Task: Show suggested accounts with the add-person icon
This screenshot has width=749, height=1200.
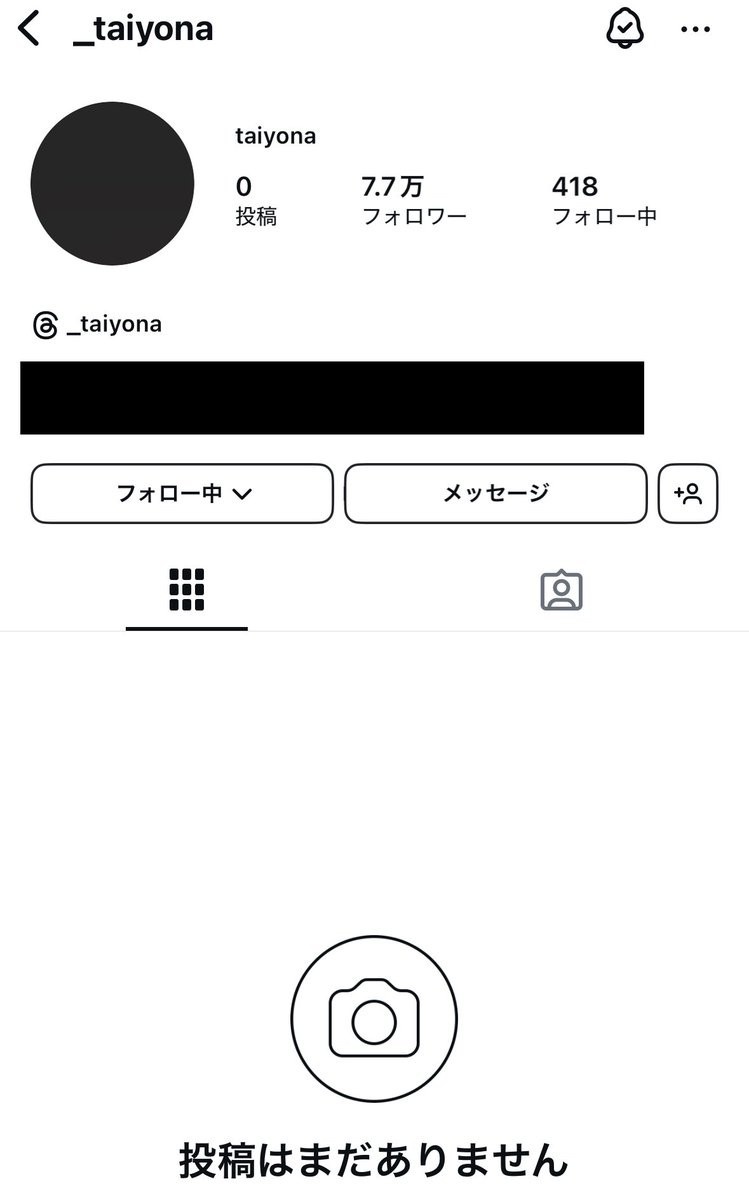Action: [x=688, y=493]
